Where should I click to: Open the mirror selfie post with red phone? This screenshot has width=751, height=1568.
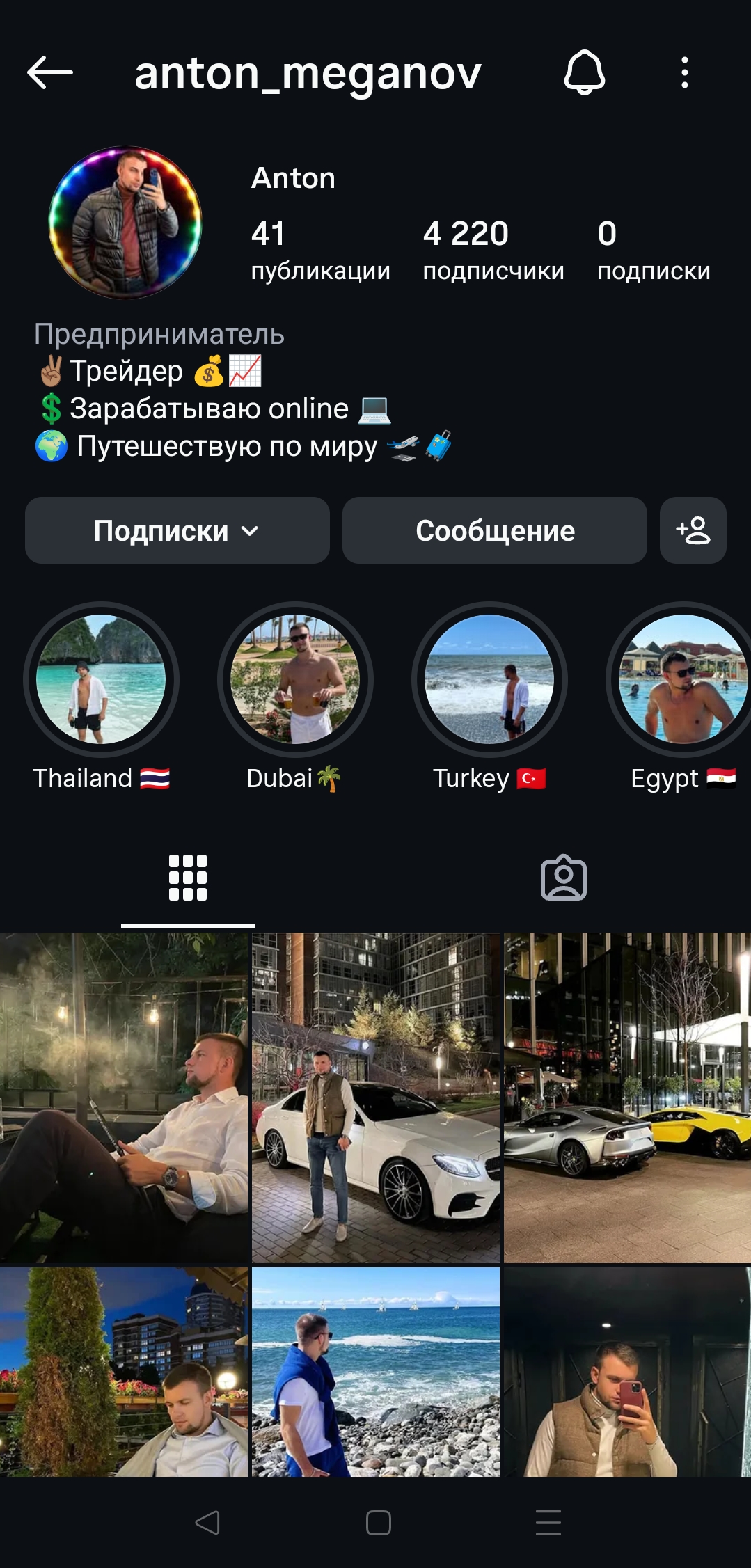coord(627,1372)
